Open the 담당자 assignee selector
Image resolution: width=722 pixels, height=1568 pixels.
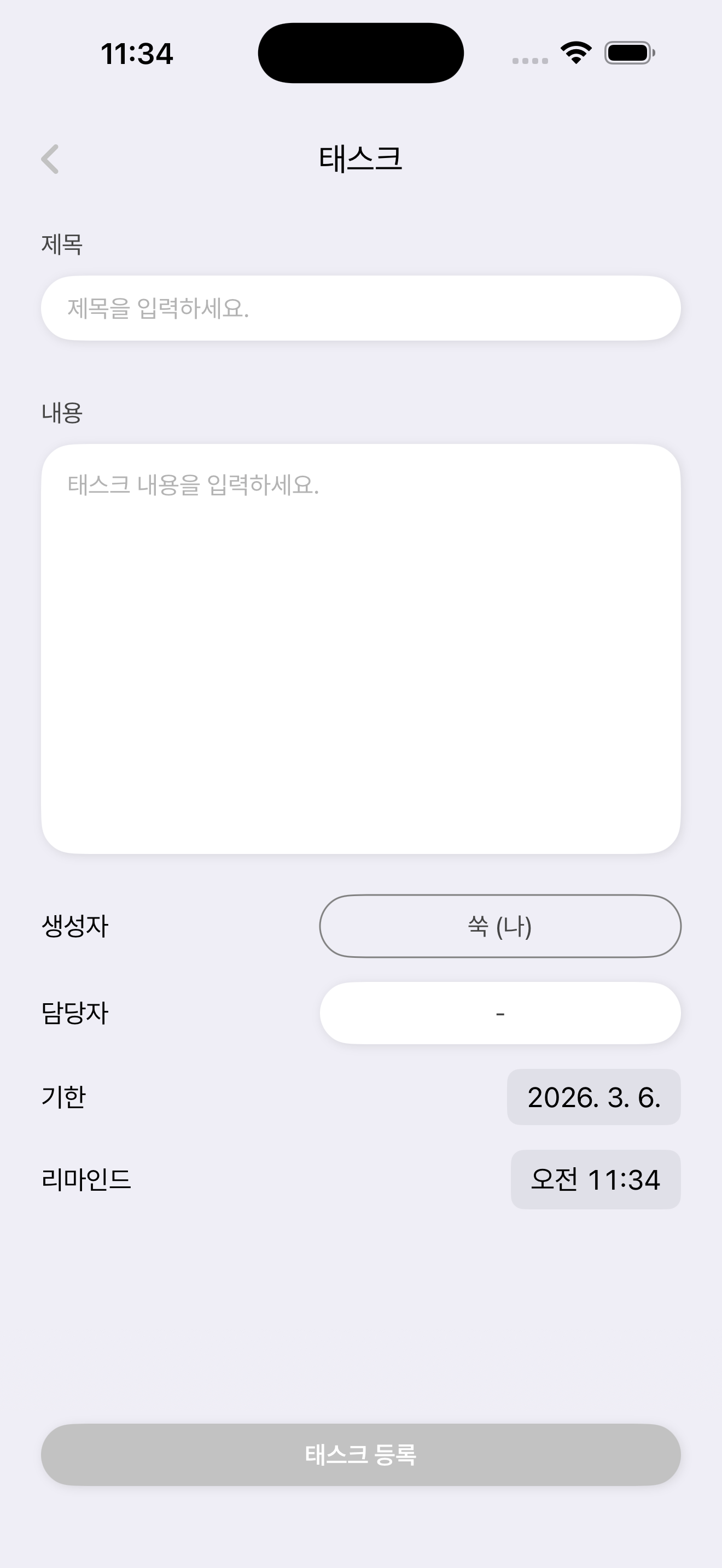(x=500, y=1013)
